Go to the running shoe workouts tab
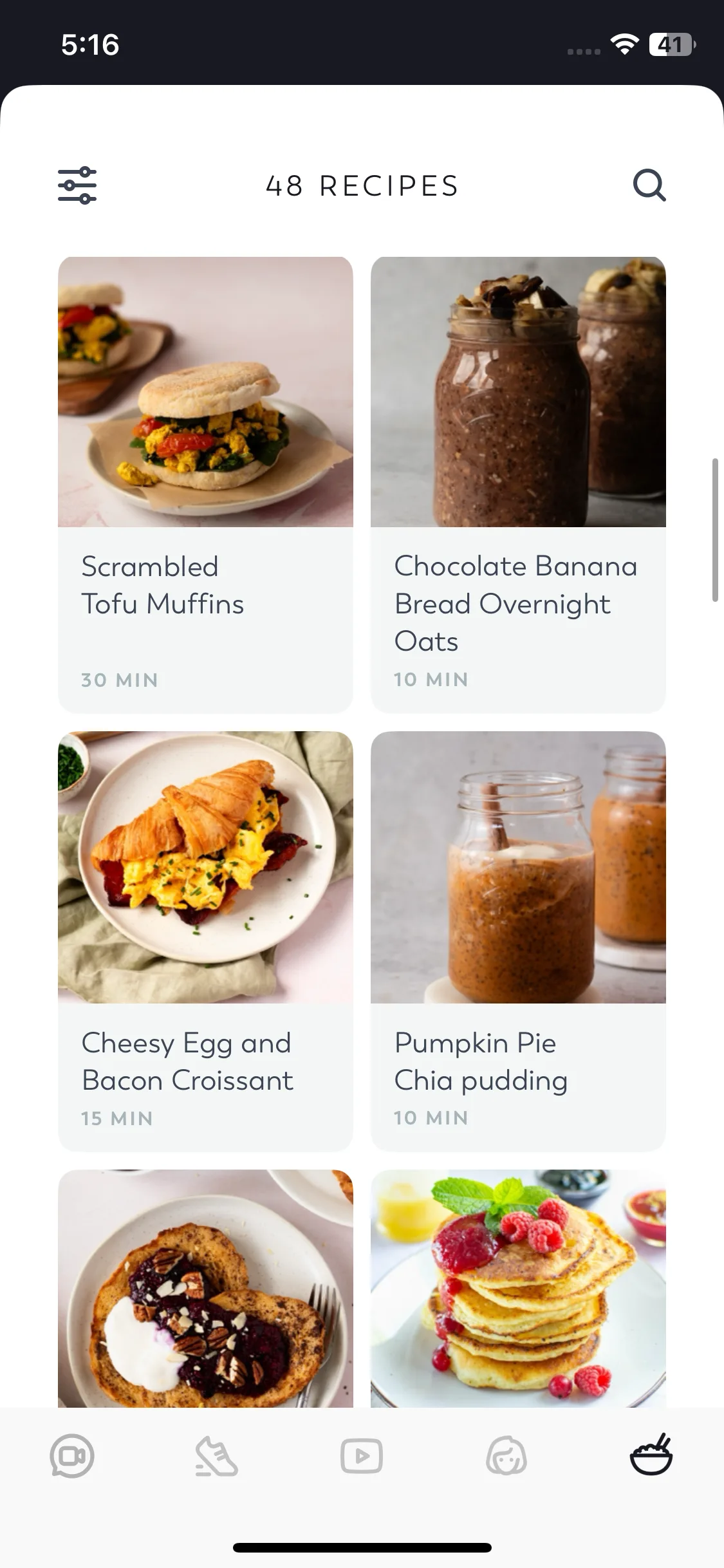The height and width of the screenshot is (1568, 724). (x=217, y=1456)
